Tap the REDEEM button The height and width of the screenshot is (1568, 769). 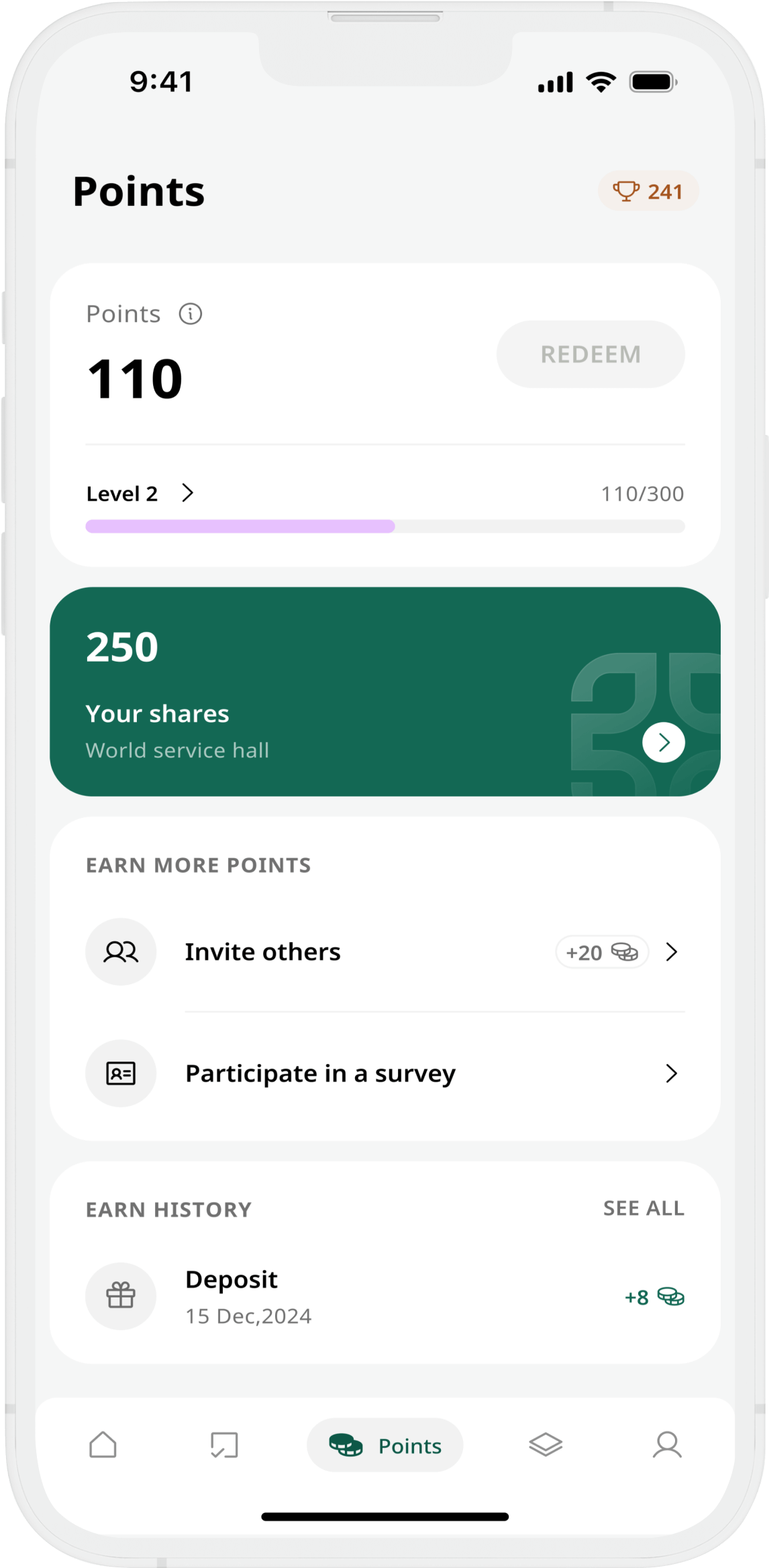[x=591, y=354]
